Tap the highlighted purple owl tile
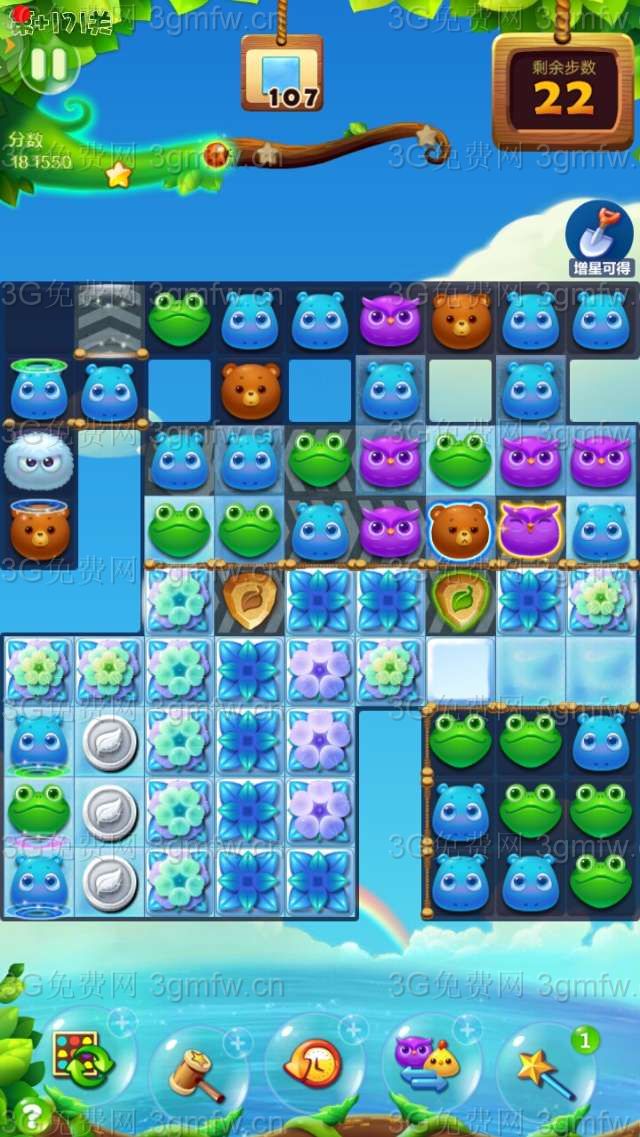 pos(530,530)
